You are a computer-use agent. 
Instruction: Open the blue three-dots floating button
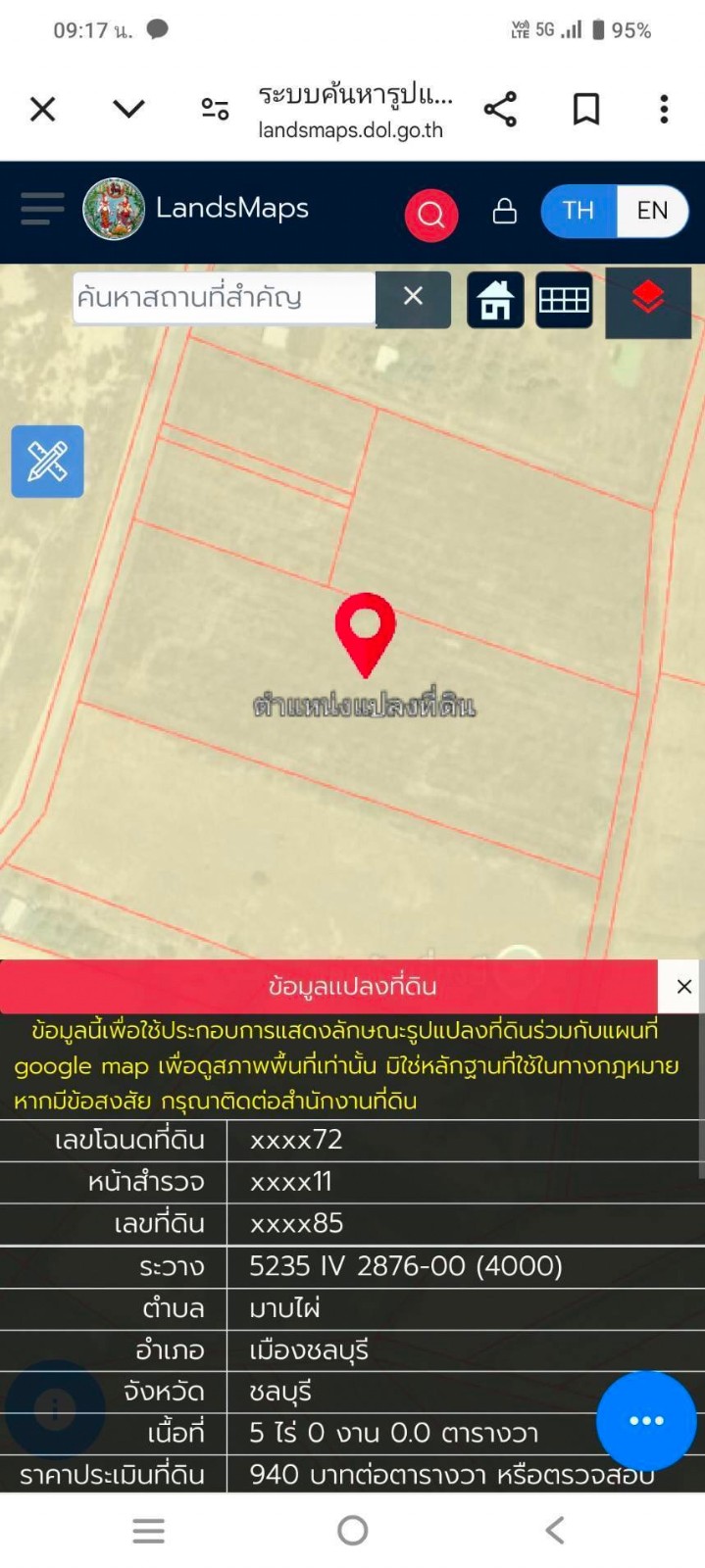tap(646, 1420)
